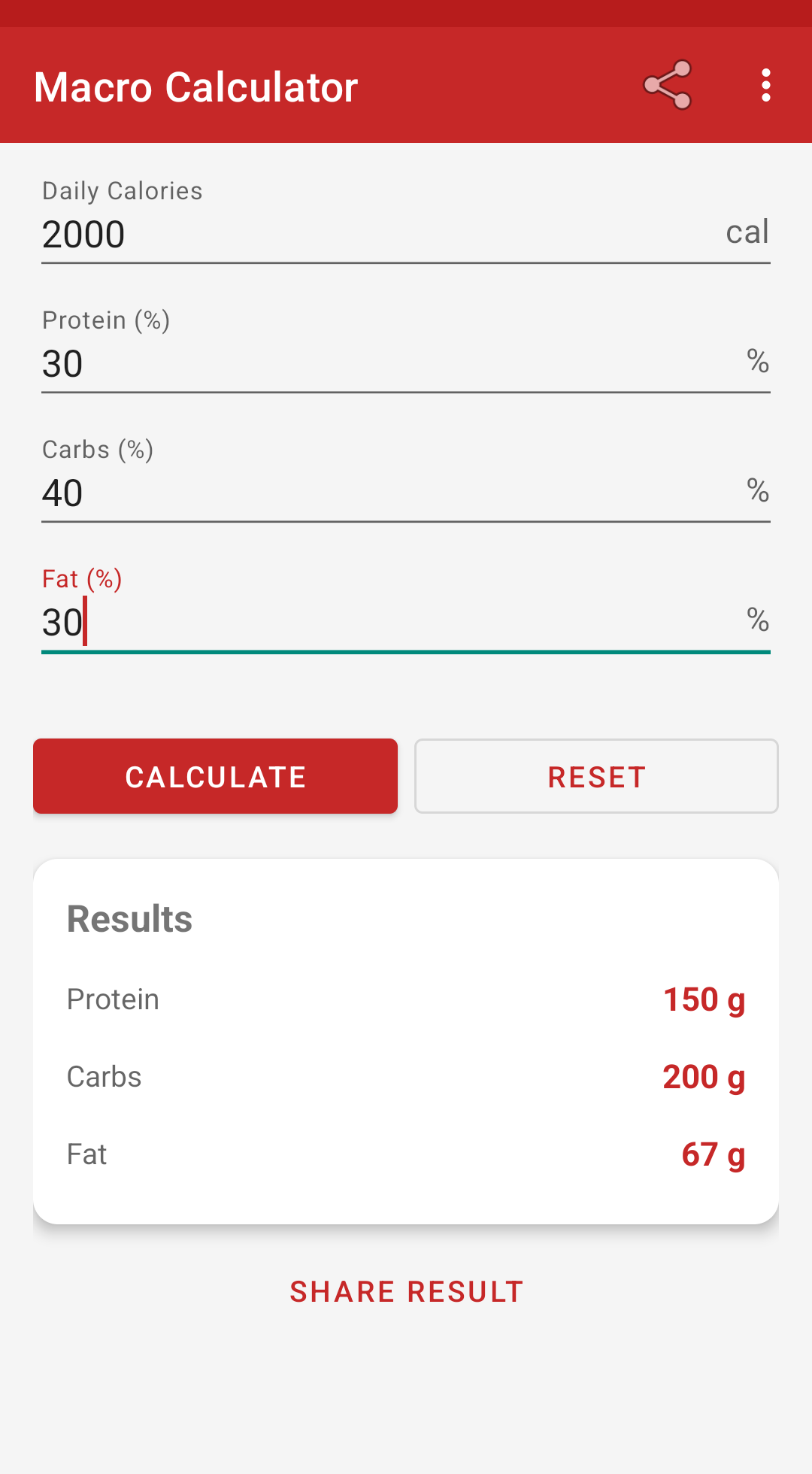This screenshot has width=812, height=1474.
Task: Tap SHARE RESULT at the bottom
Action: point(406,1291)
